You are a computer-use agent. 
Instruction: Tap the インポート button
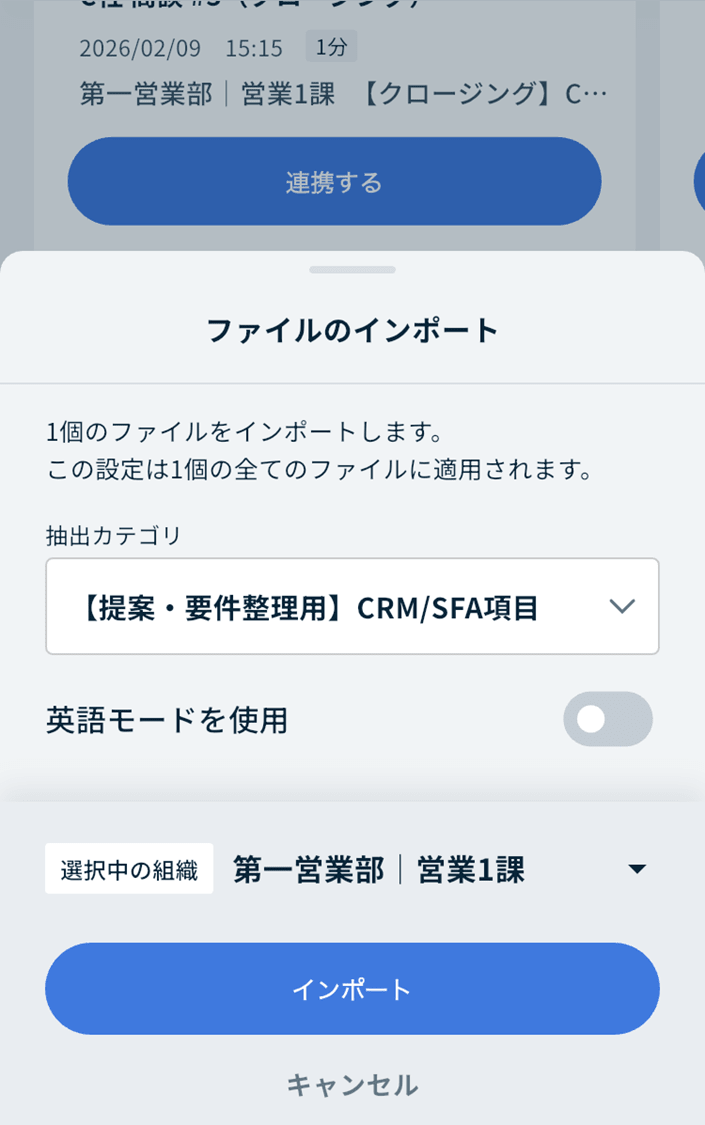352,989
